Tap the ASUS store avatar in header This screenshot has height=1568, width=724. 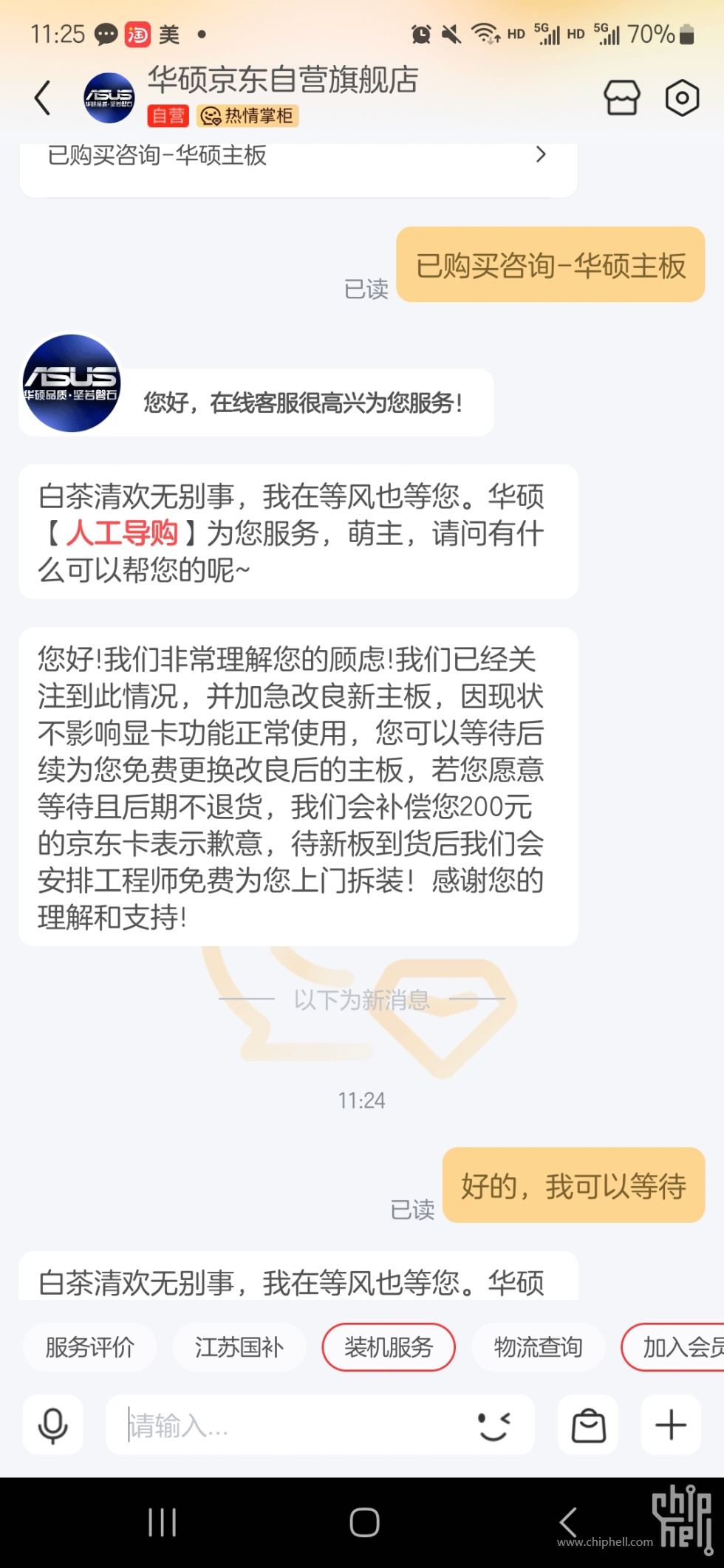(x=109, y=97)
